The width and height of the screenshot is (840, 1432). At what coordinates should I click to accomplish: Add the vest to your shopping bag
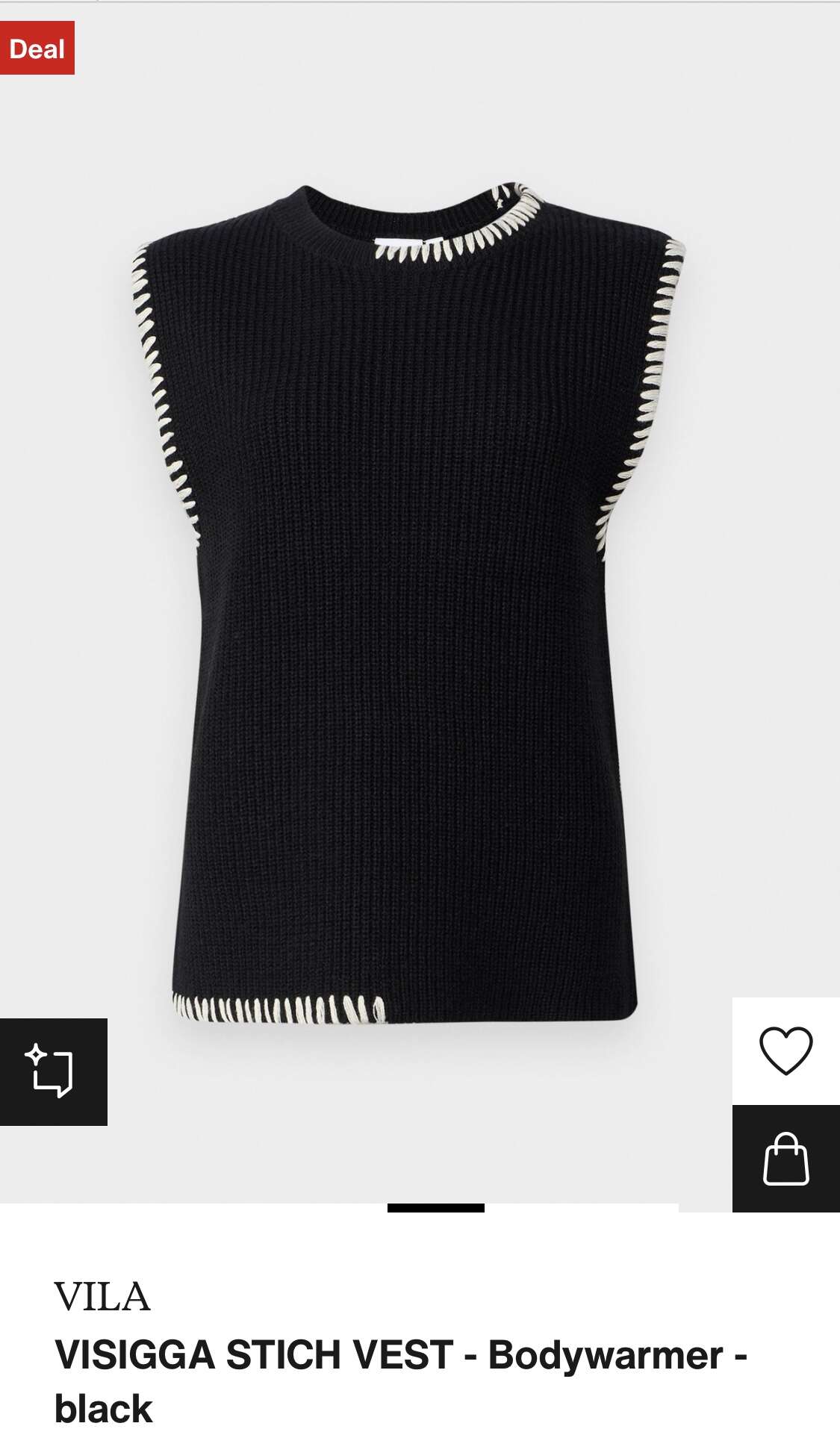785,1159
